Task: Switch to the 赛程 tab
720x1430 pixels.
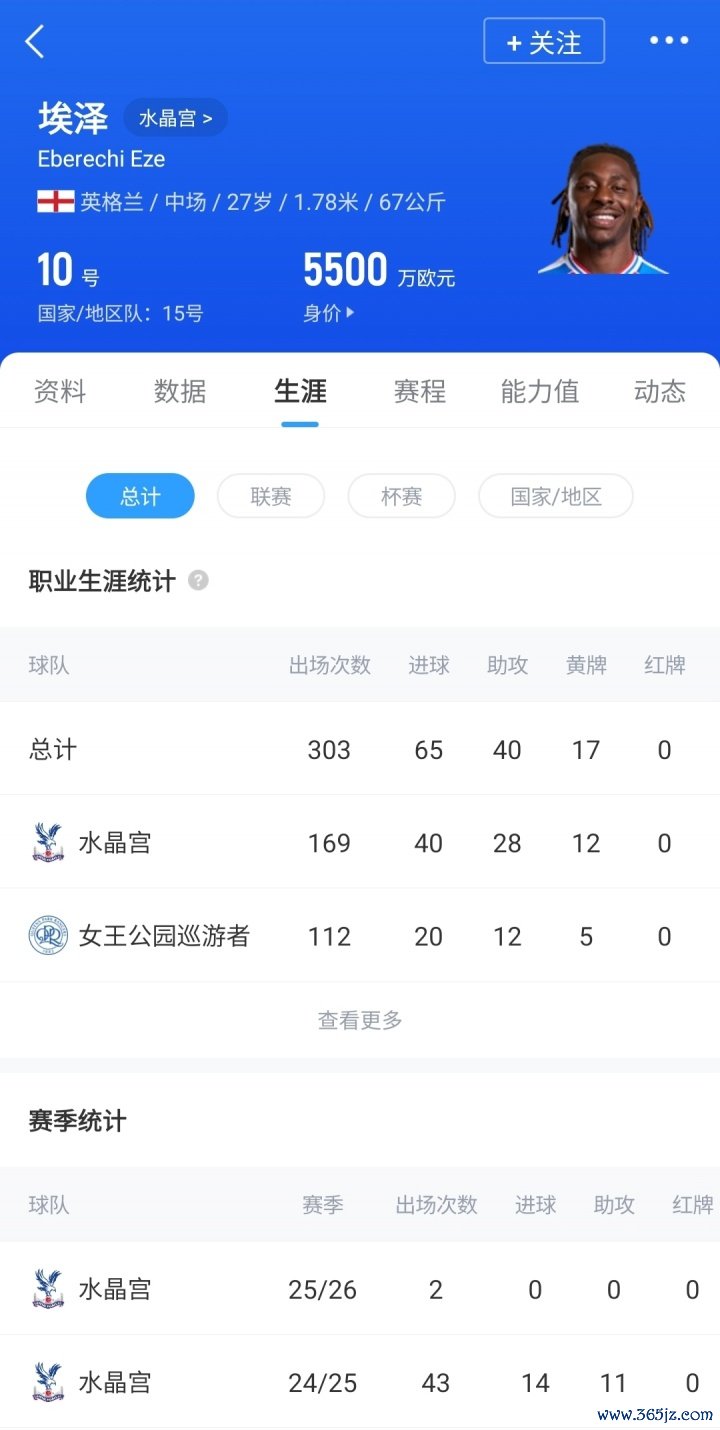Action: [420, 391]
